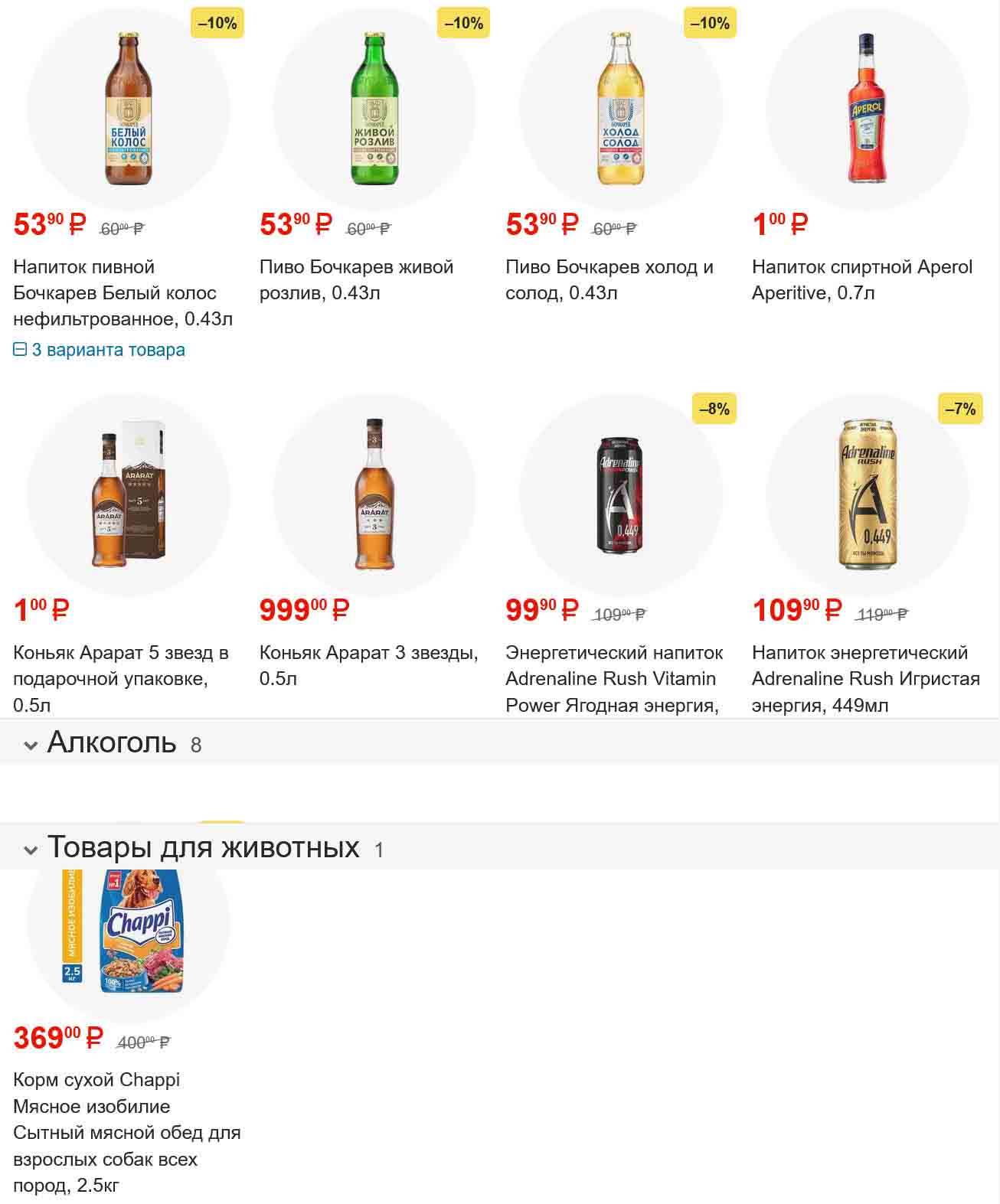Open Adrenaline Rush Vitamin Power product

pyautogui.click(x=613, y=678)
